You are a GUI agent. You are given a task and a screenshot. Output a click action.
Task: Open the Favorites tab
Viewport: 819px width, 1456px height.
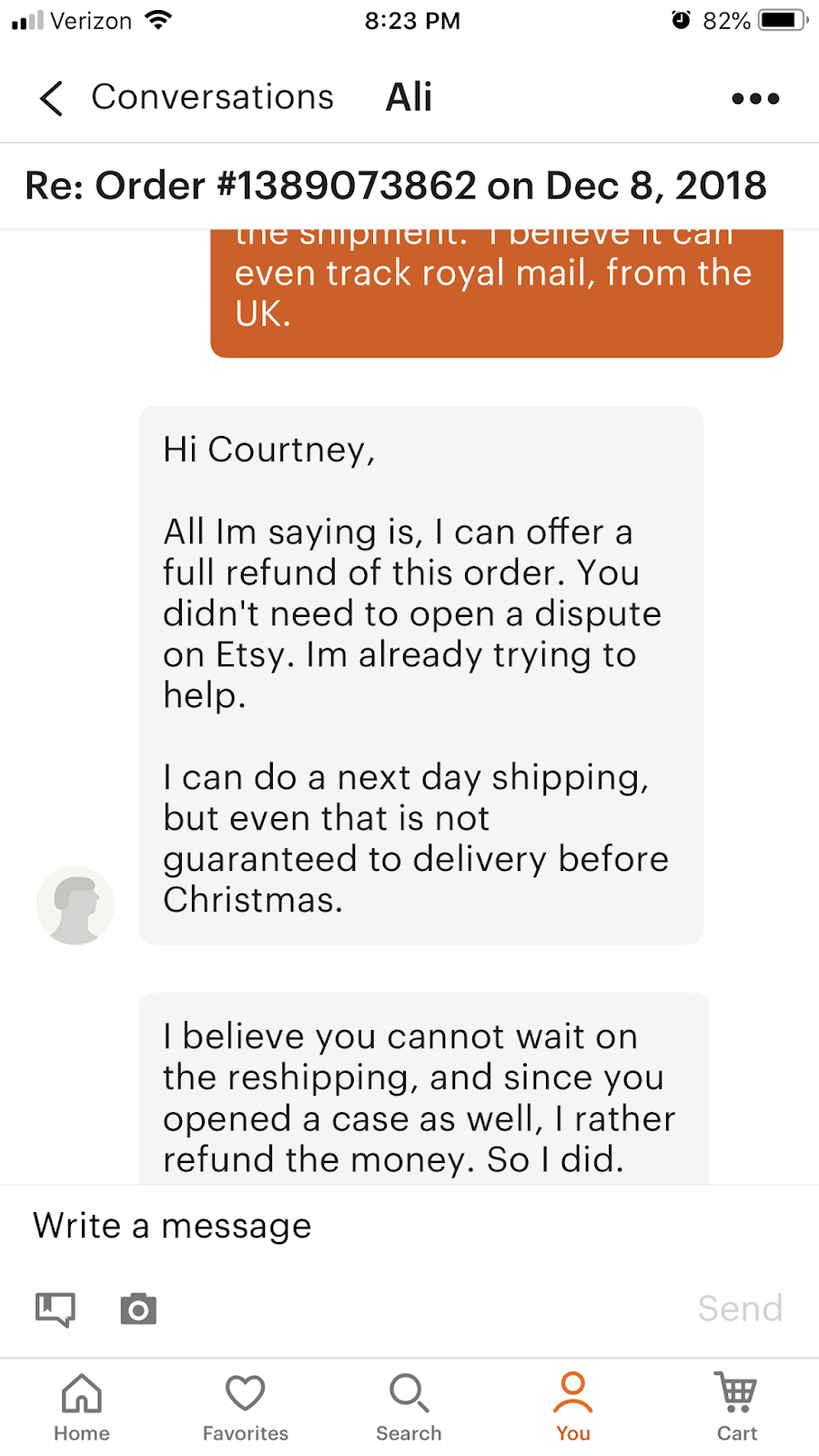(246, 1407)
